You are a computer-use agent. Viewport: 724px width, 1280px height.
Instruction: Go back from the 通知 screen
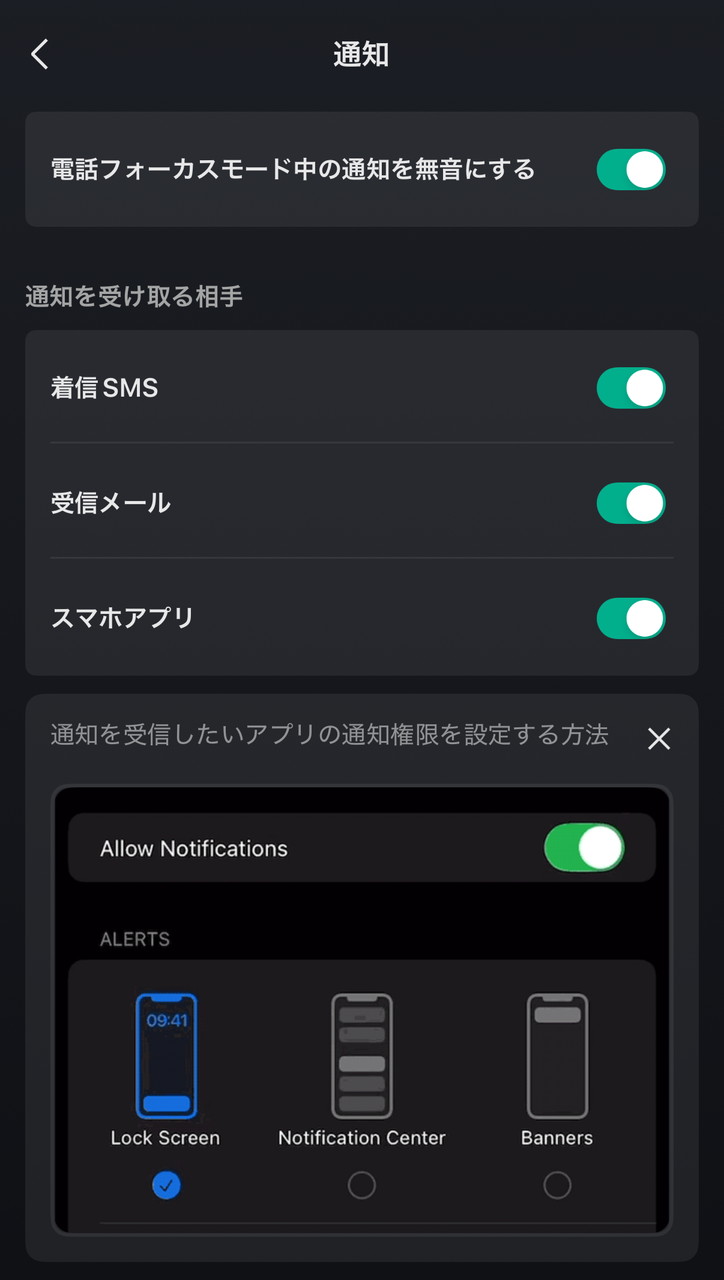coord(40,54)
